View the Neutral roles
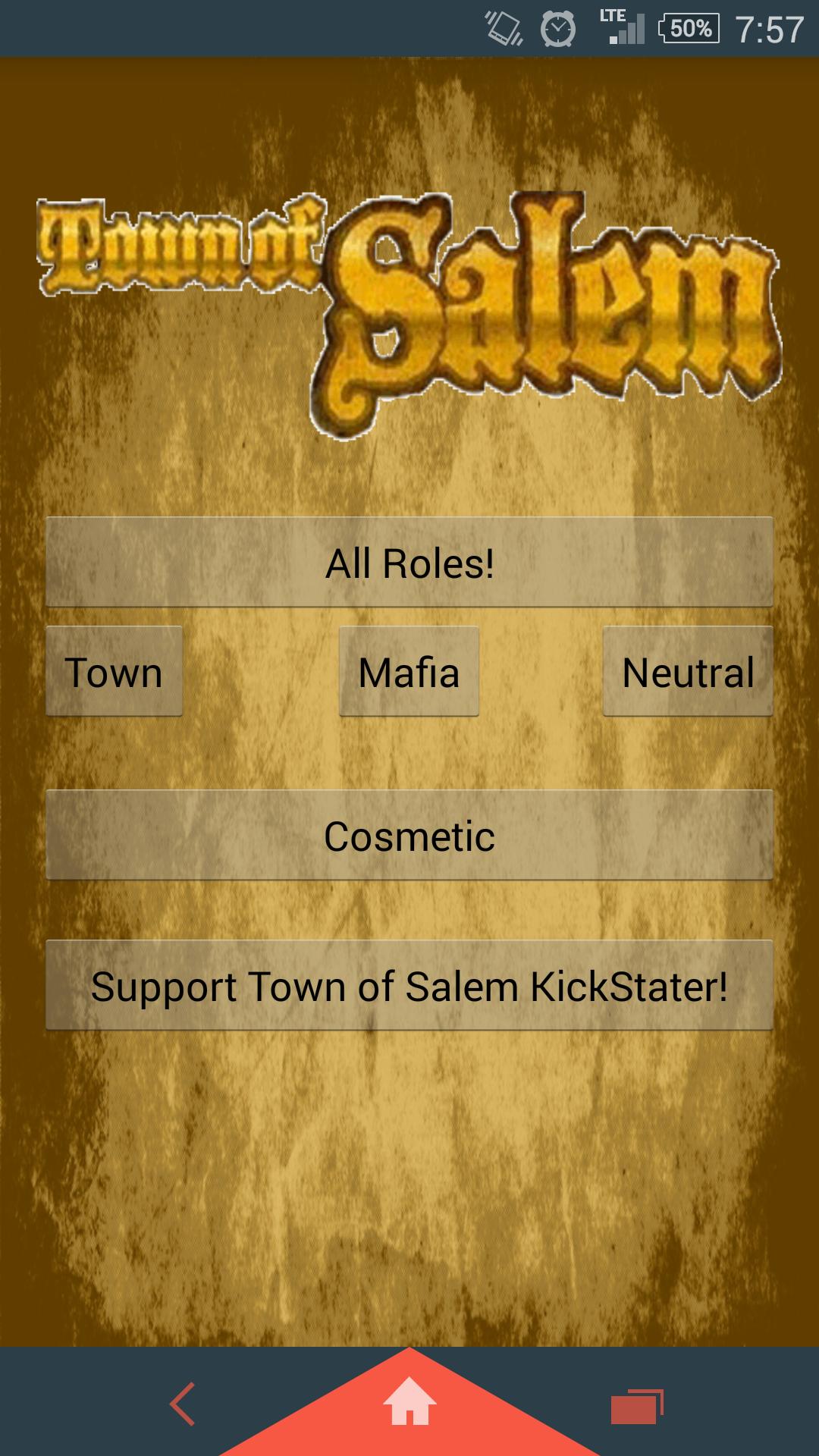Image resolution: width=819 pixels, height=1456 pixels. click(686, 670)
